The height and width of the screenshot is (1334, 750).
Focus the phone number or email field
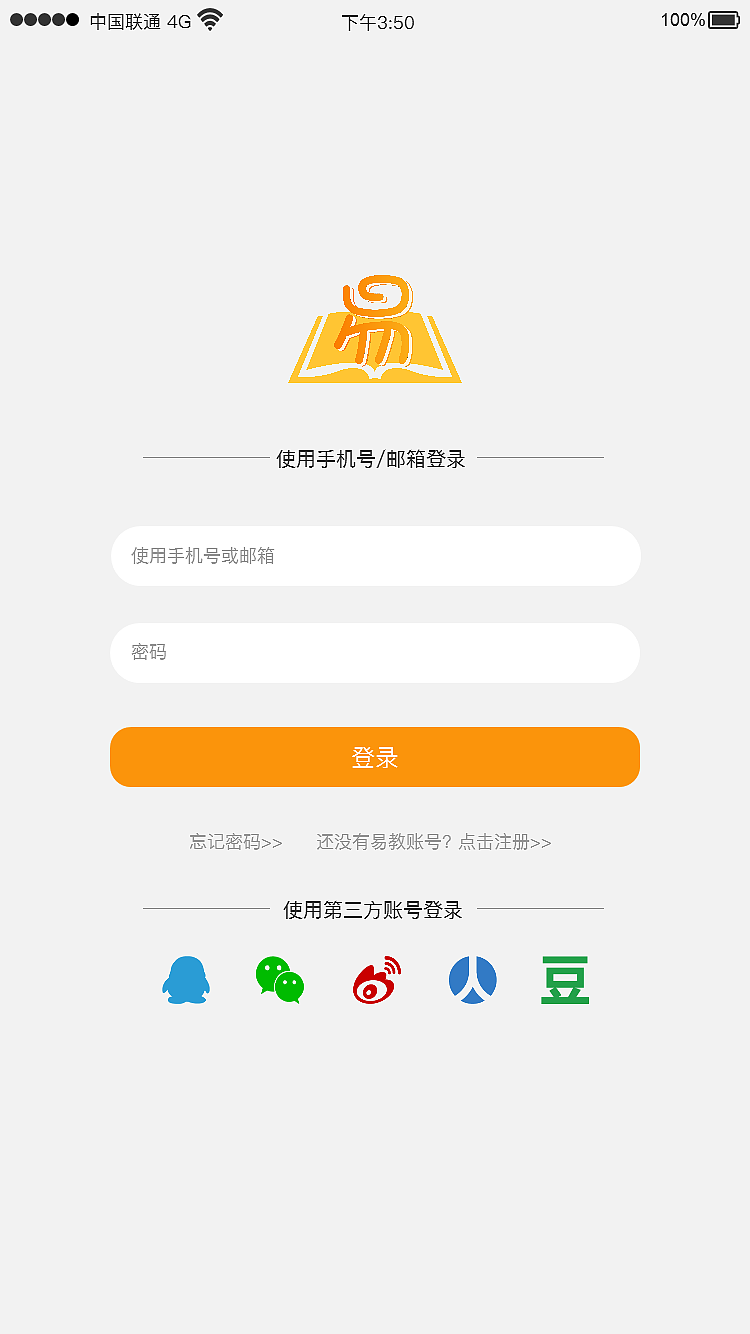click(375, 556)
